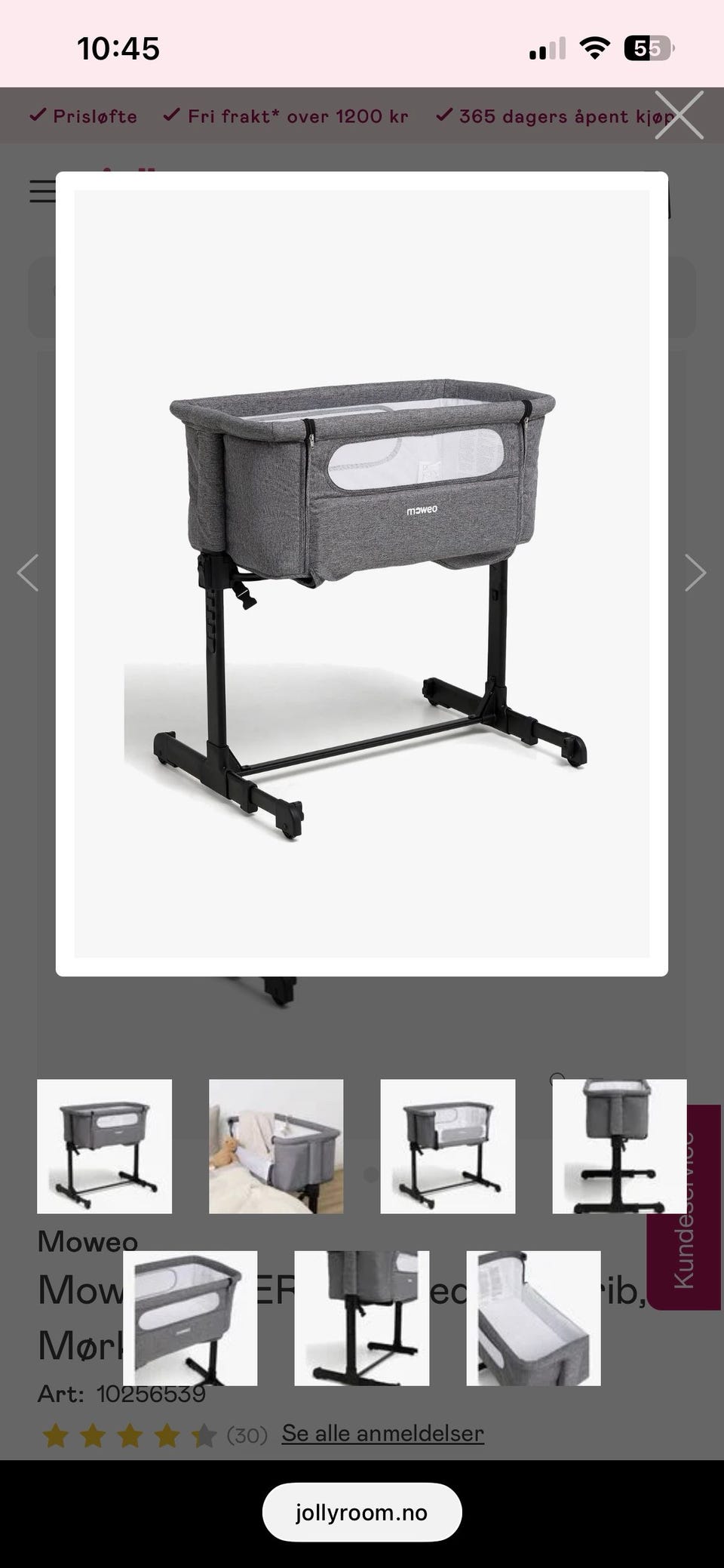Tap the jollyroom.no address pill
The image size is (724, 1568).
pos(362,1512)
